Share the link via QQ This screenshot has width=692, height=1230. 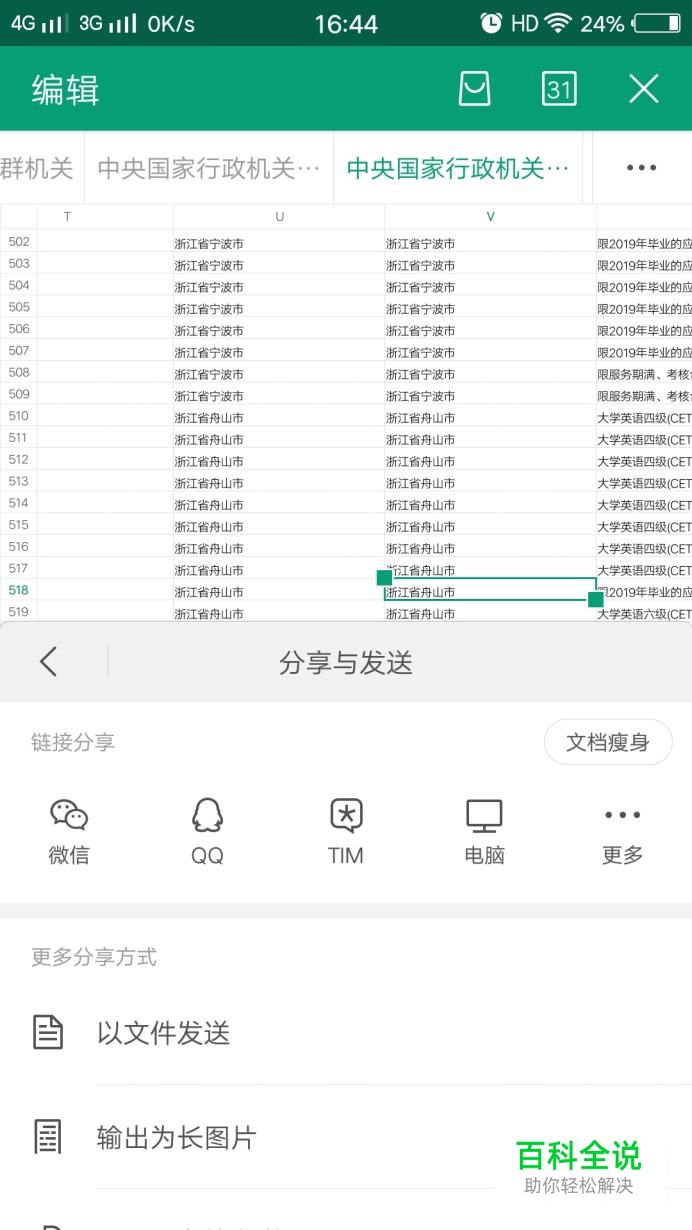click(207, 832)
